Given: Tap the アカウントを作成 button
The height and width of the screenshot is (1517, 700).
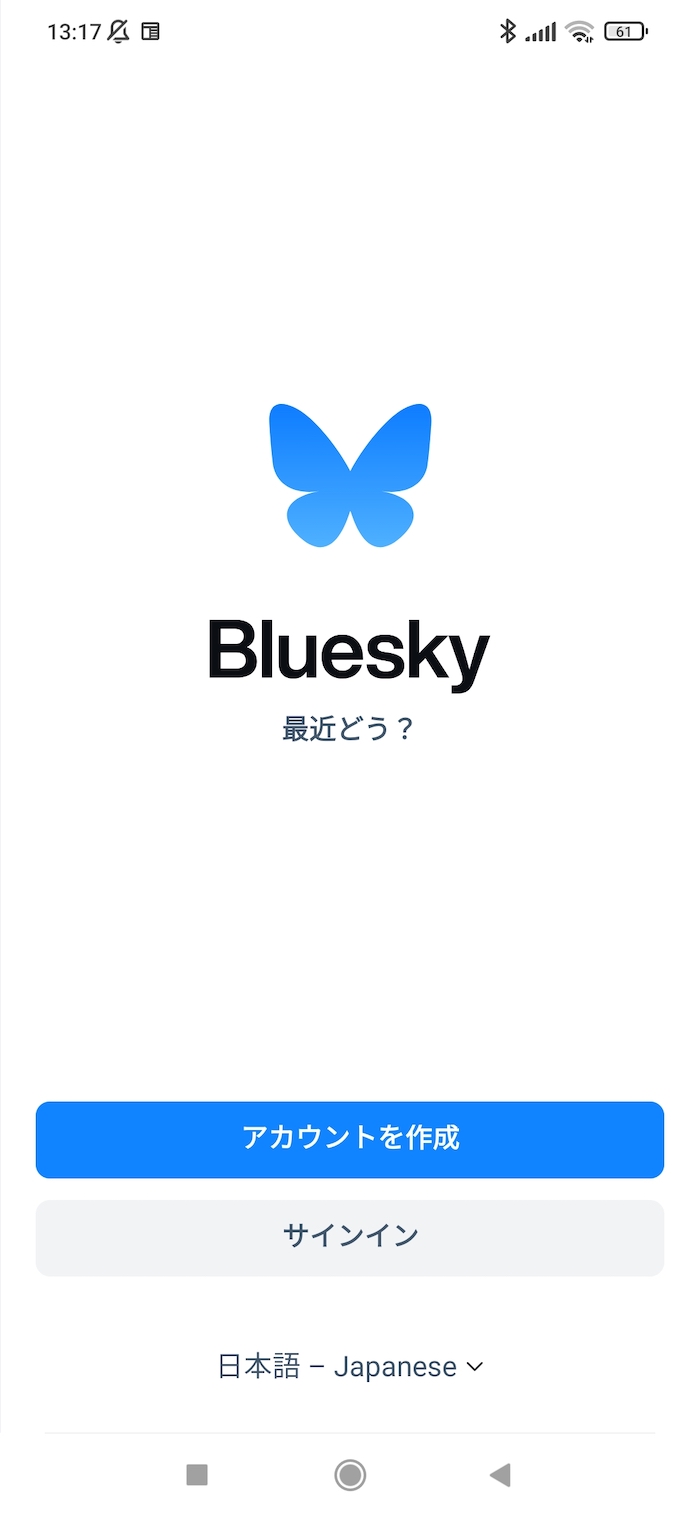Looking at the screenshot, I should click(350, 1139).
